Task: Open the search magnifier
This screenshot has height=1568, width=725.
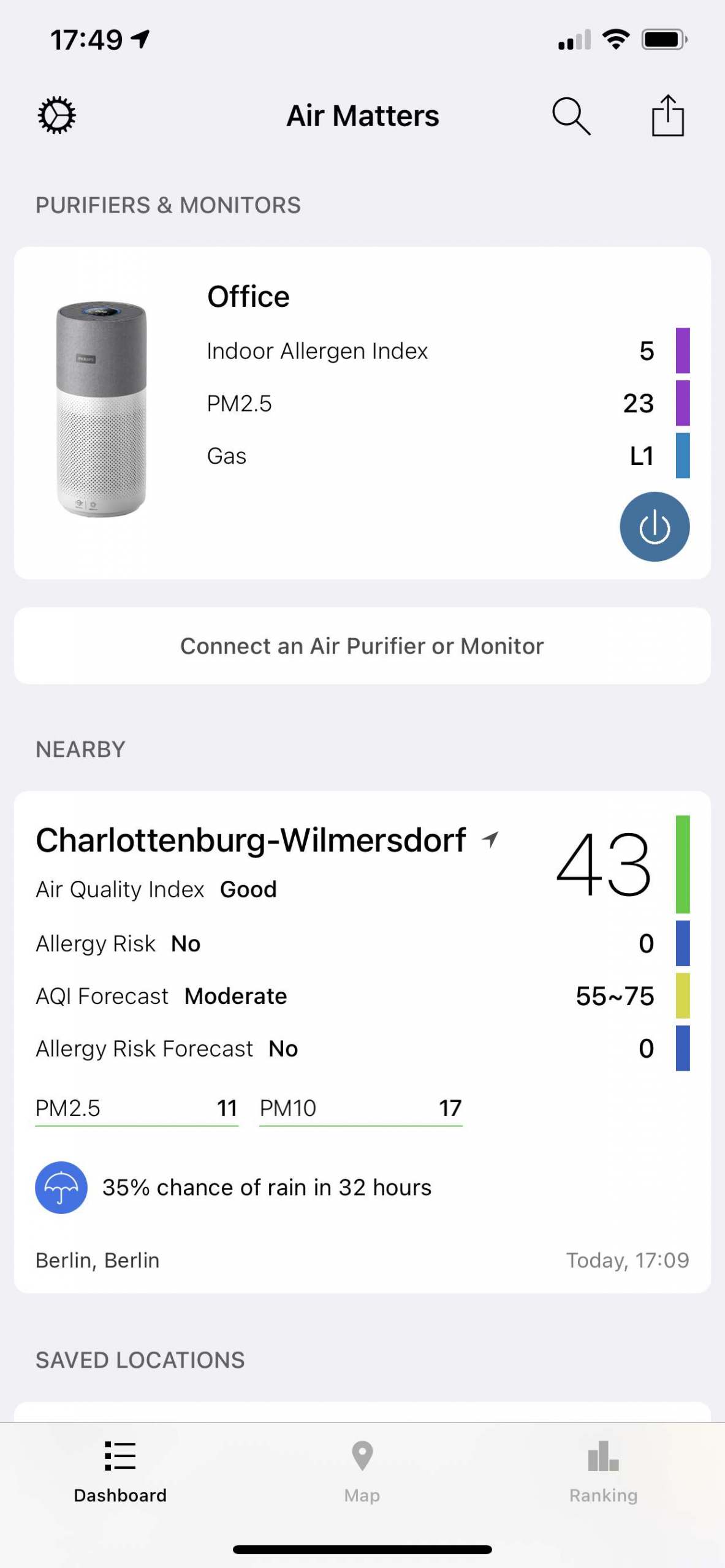Action: tap(571, 116)
